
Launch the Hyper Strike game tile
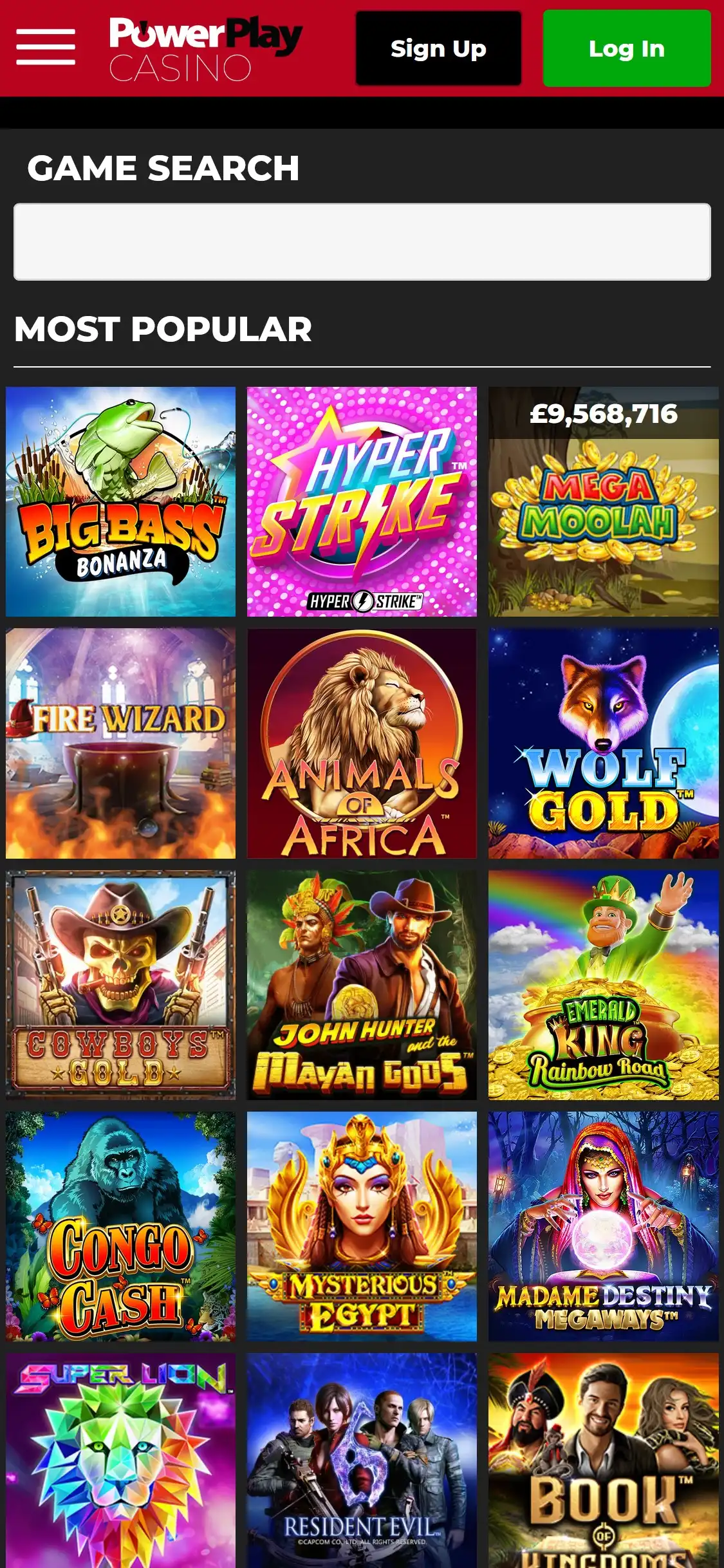362,501
